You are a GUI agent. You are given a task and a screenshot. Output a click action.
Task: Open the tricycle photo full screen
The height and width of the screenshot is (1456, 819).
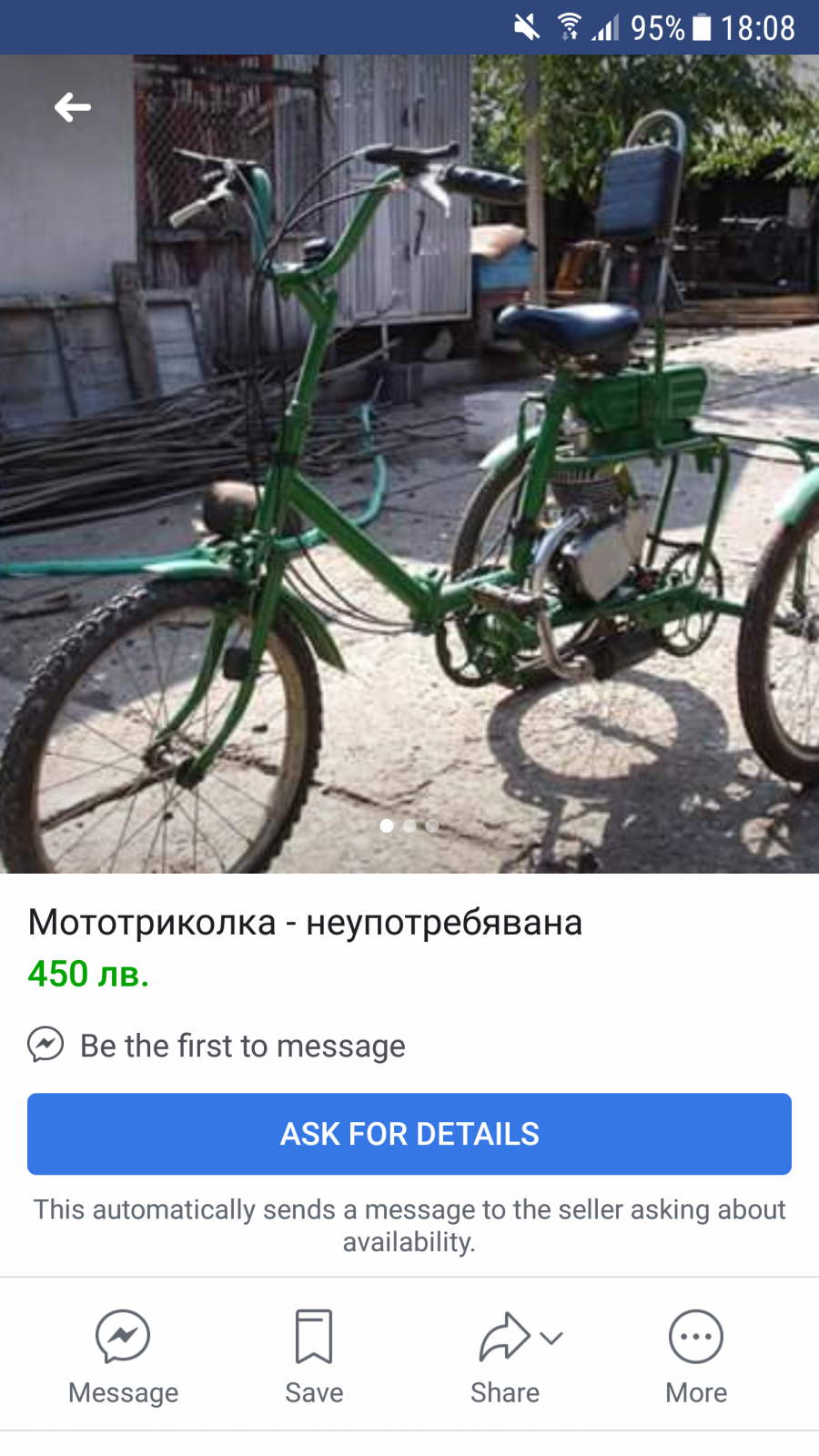pos(409,464)
